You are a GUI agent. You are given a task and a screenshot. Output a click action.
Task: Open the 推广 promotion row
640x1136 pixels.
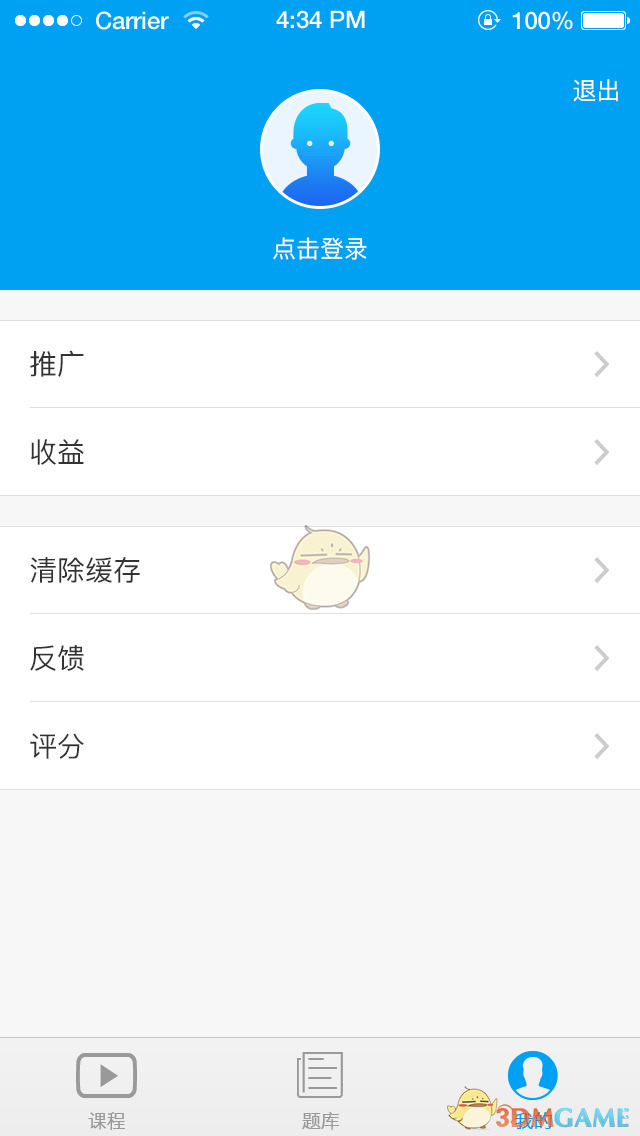[x=320, y=364]
